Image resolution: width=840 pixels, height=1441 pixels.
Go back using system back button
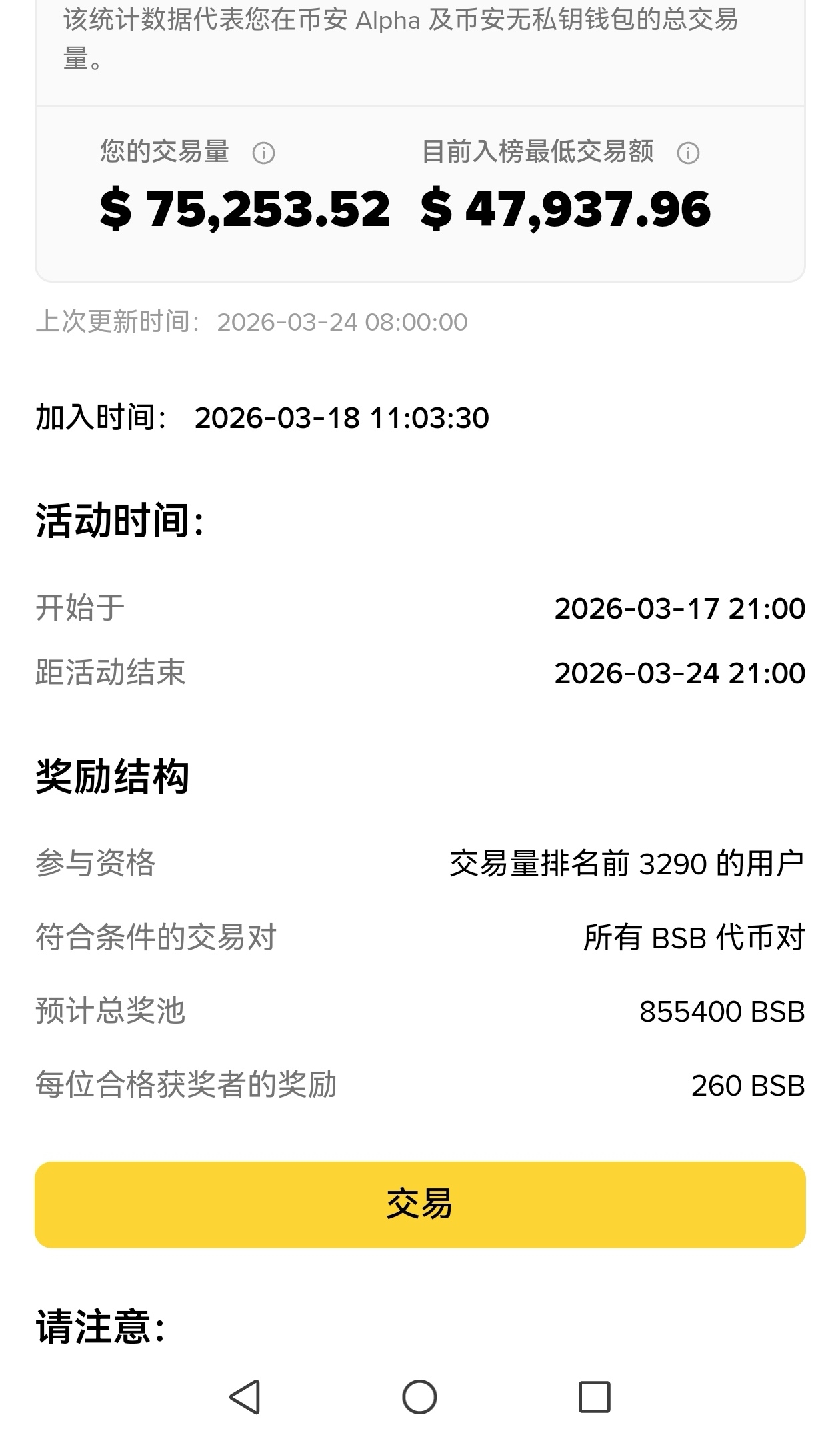(245, 1396)
